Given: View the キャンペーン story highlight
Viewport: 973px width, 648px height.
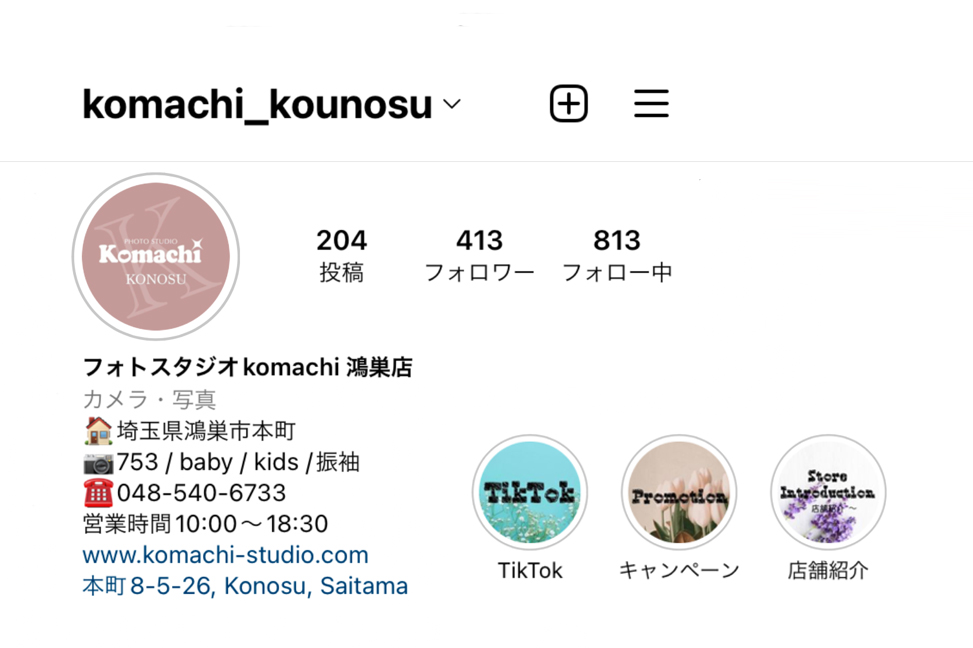Looking at the screenshot, I should 679,493.
